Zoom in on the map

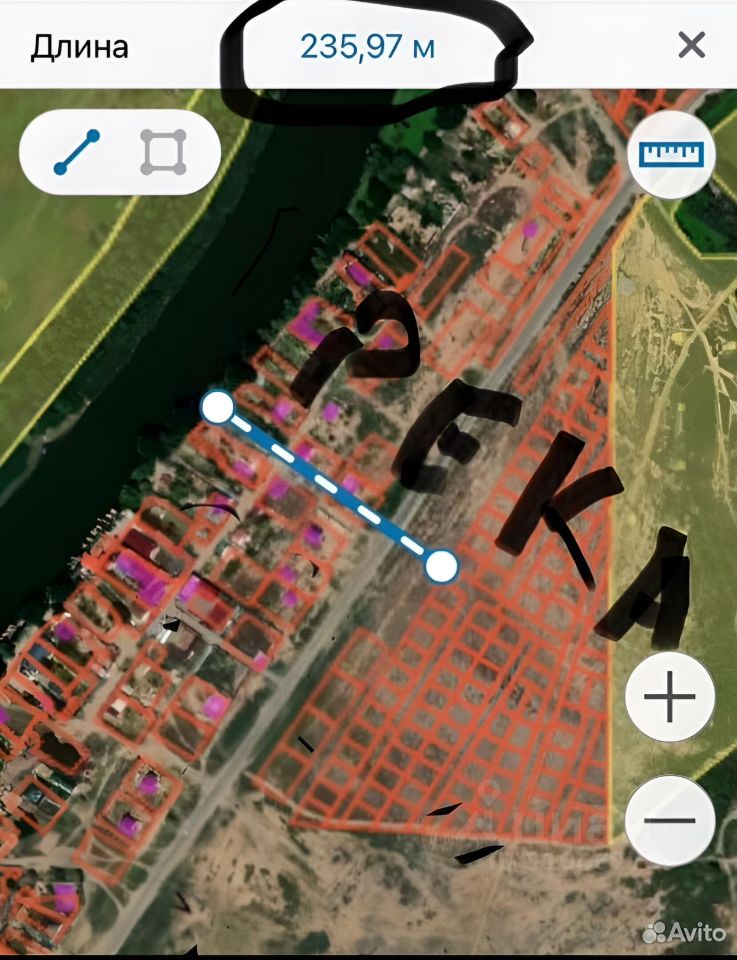(670, 698)
